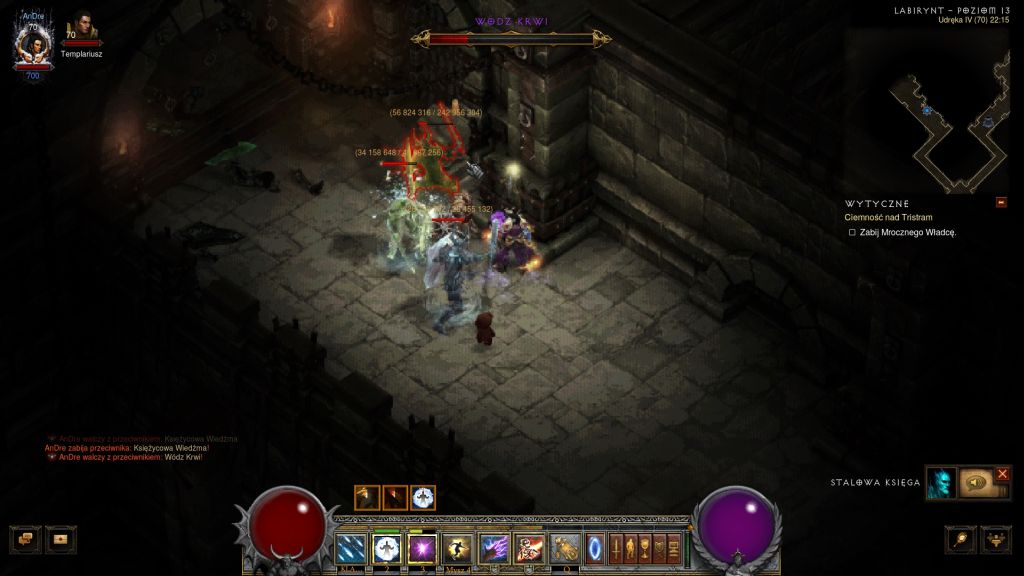
Task: Activate the running figure skill on key 4
Action: (458, 547)
